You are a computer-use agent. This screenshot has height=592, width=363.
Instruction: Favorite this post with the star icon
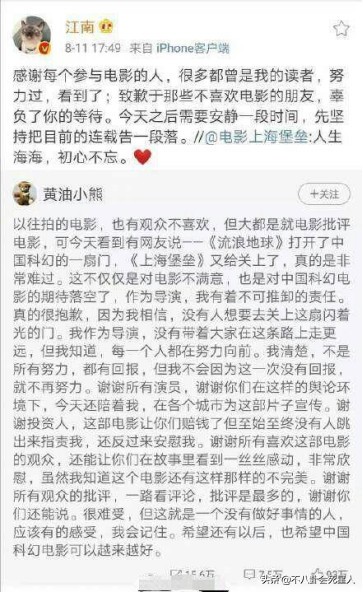pos(341,29)
